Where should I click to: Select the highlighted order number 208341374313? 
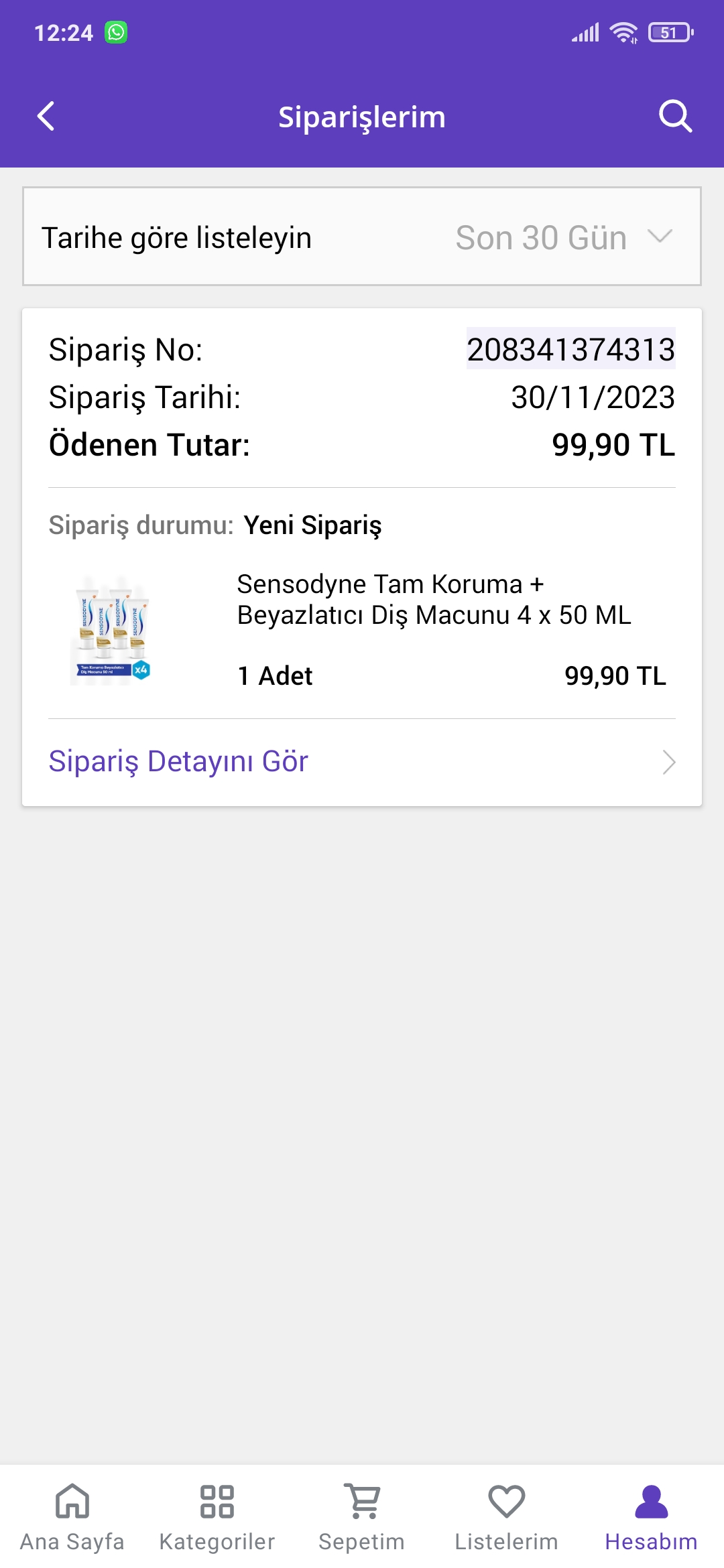click(x=570, y=349)
